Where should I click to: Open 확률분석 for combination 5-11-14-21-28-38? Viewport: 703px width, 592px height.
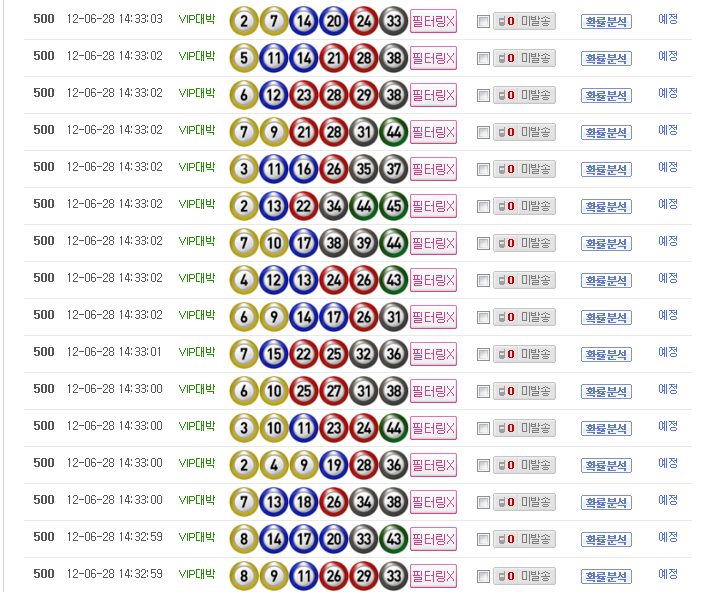[606, 59]
